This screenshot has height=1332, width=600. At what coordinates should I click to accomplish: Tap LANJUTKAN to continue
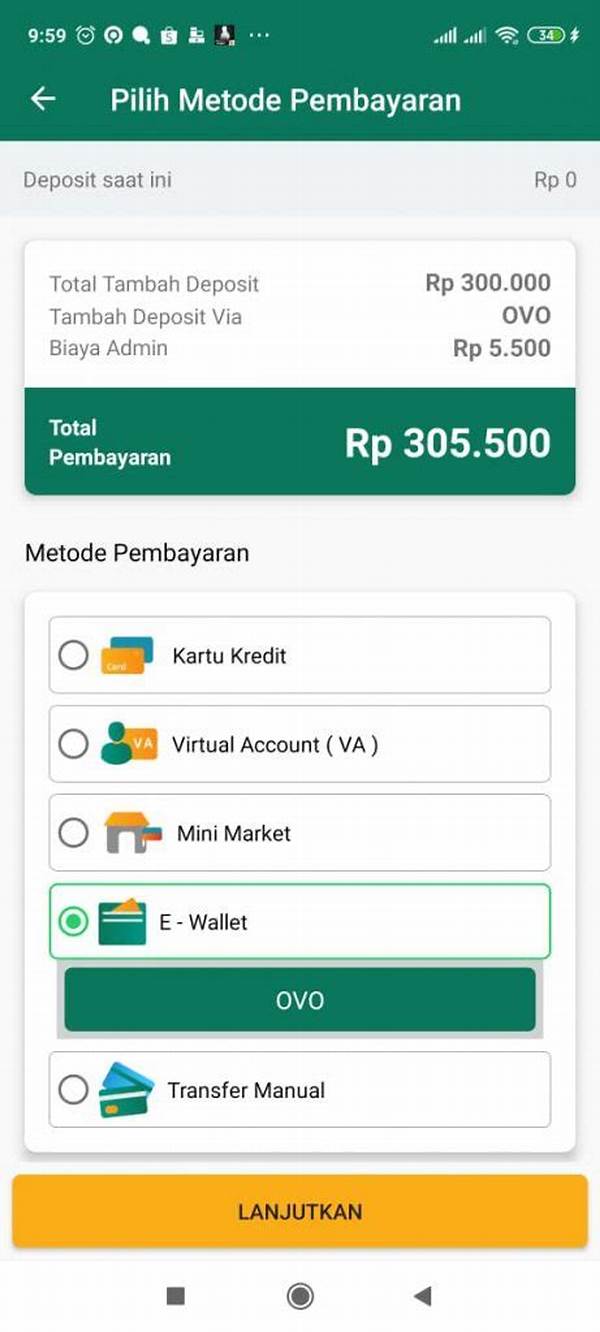tap(300, 1211)
